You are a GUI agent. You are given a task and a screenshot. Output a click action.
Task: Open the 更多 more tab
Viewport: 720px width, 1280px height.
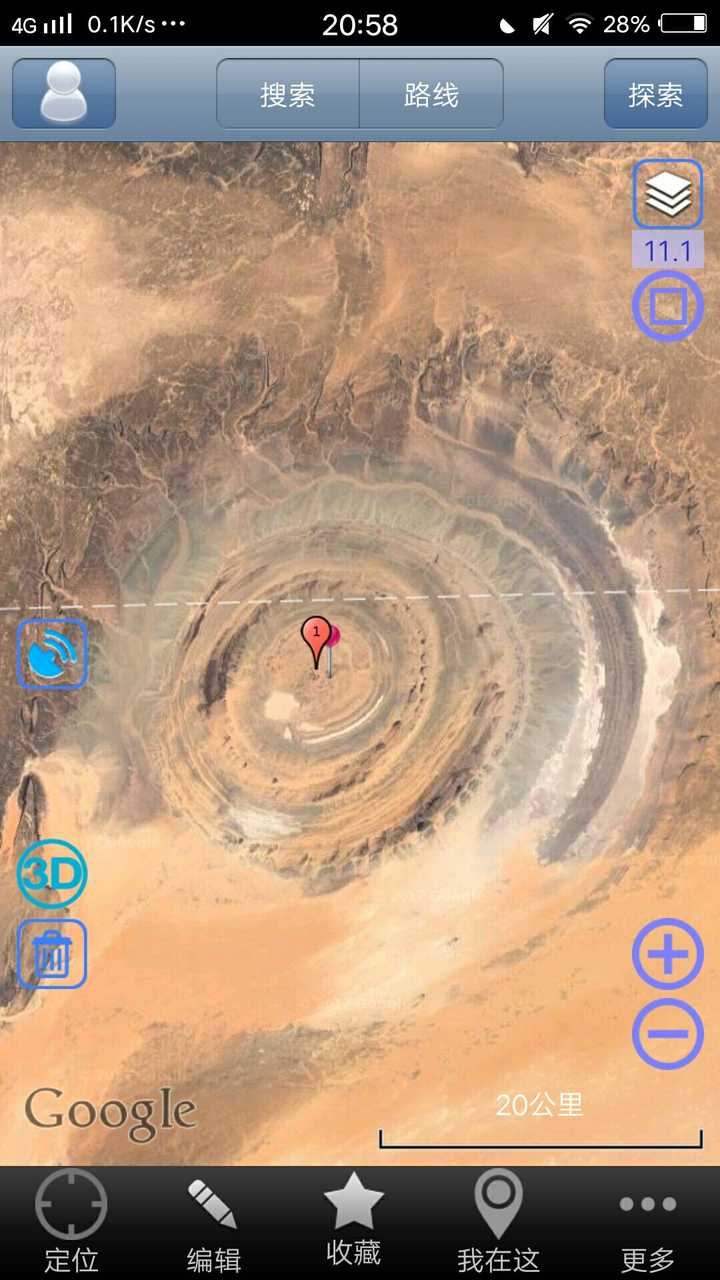(647, 1221)
